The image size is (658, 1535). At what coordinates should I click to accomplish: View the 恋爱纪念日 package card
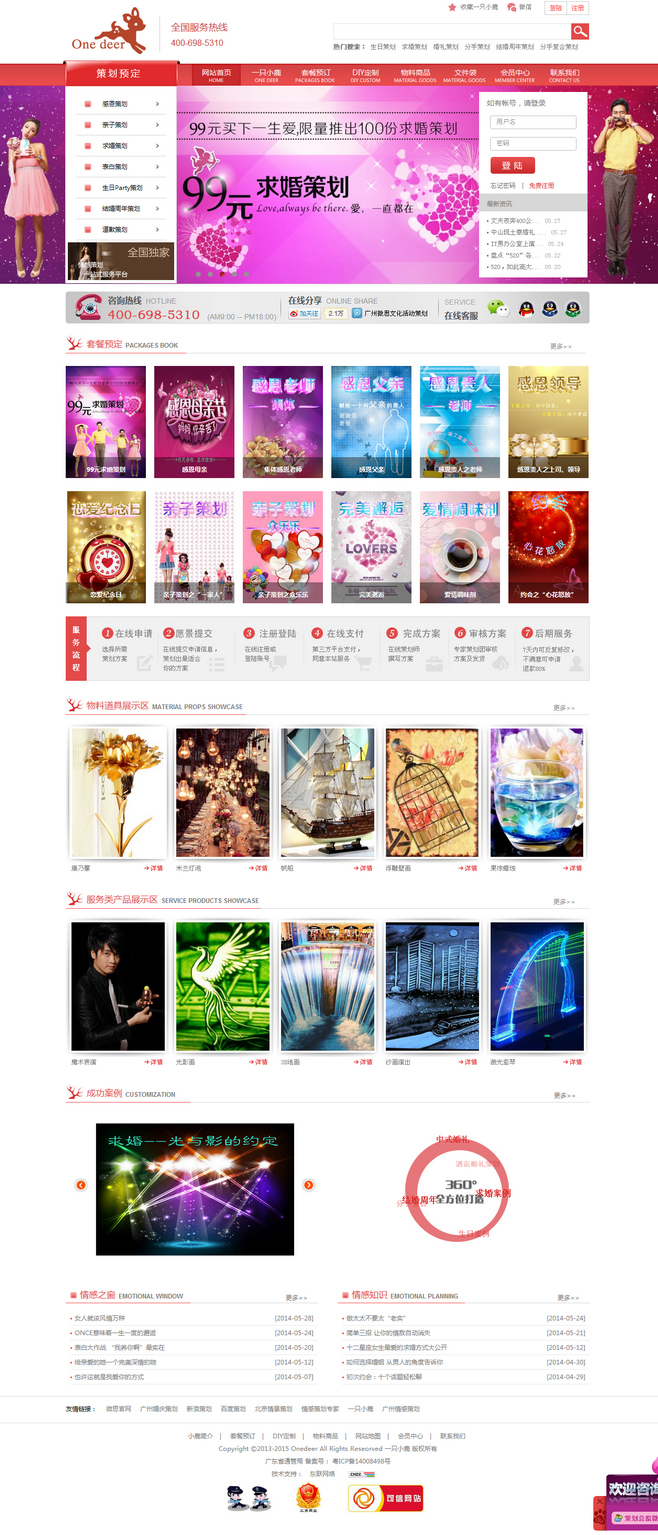click(x=106, y=546)
